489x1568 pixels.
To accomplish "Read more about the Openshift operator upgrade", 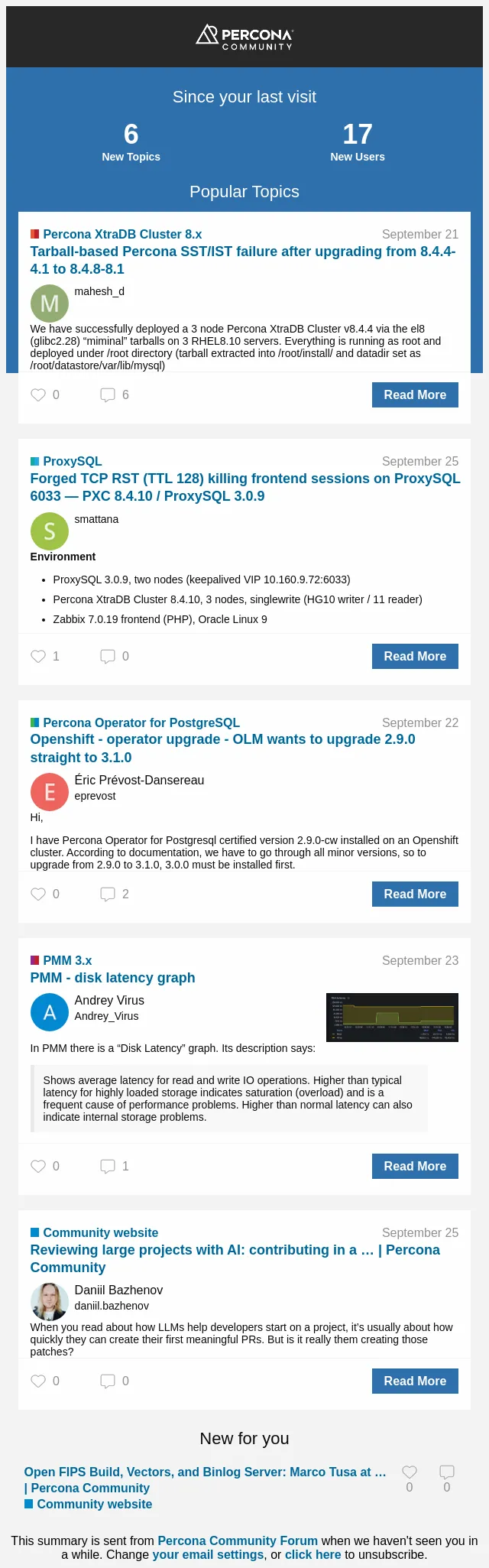I will (x=415, y=894).
